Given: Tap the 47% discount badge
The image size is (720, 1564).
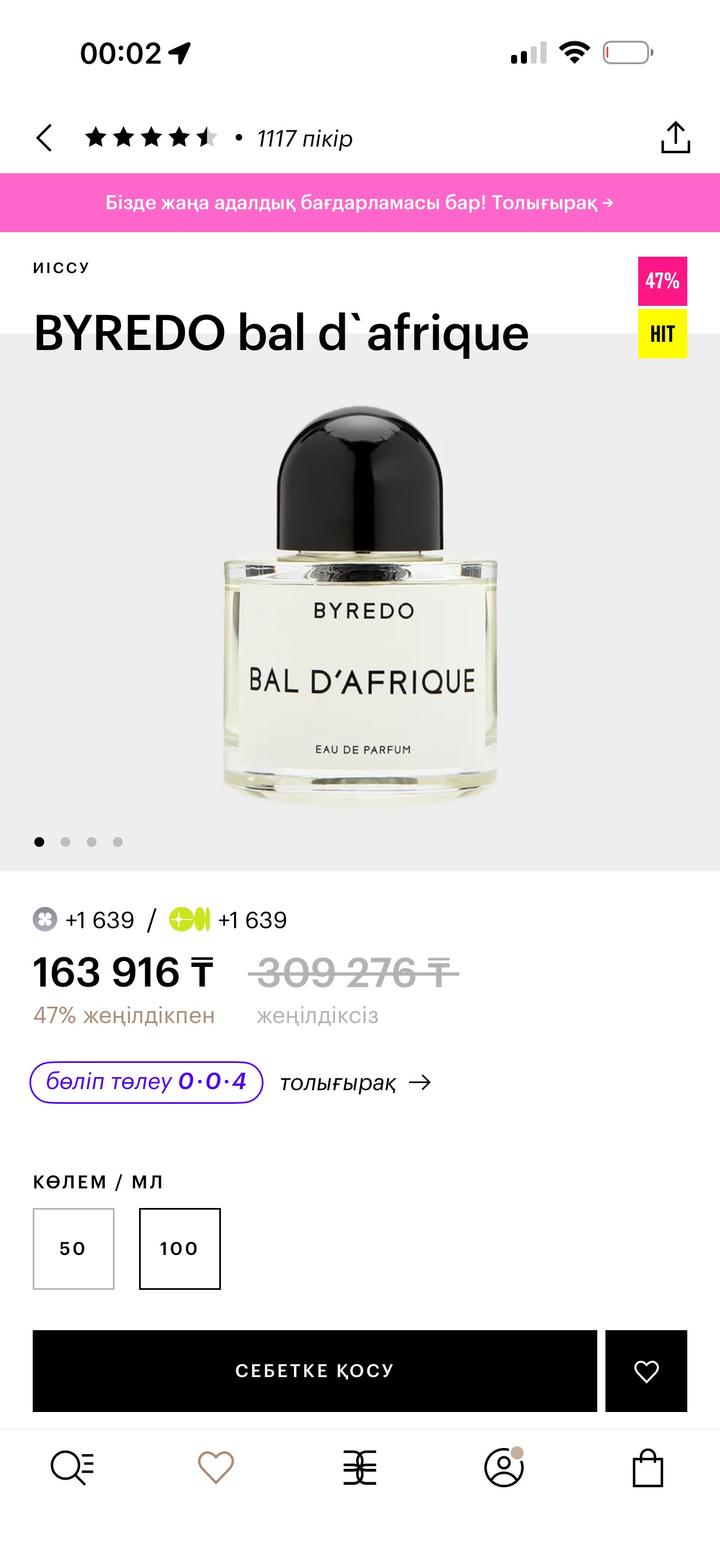Looking at the screenshot, I should [x=662, y=281].
